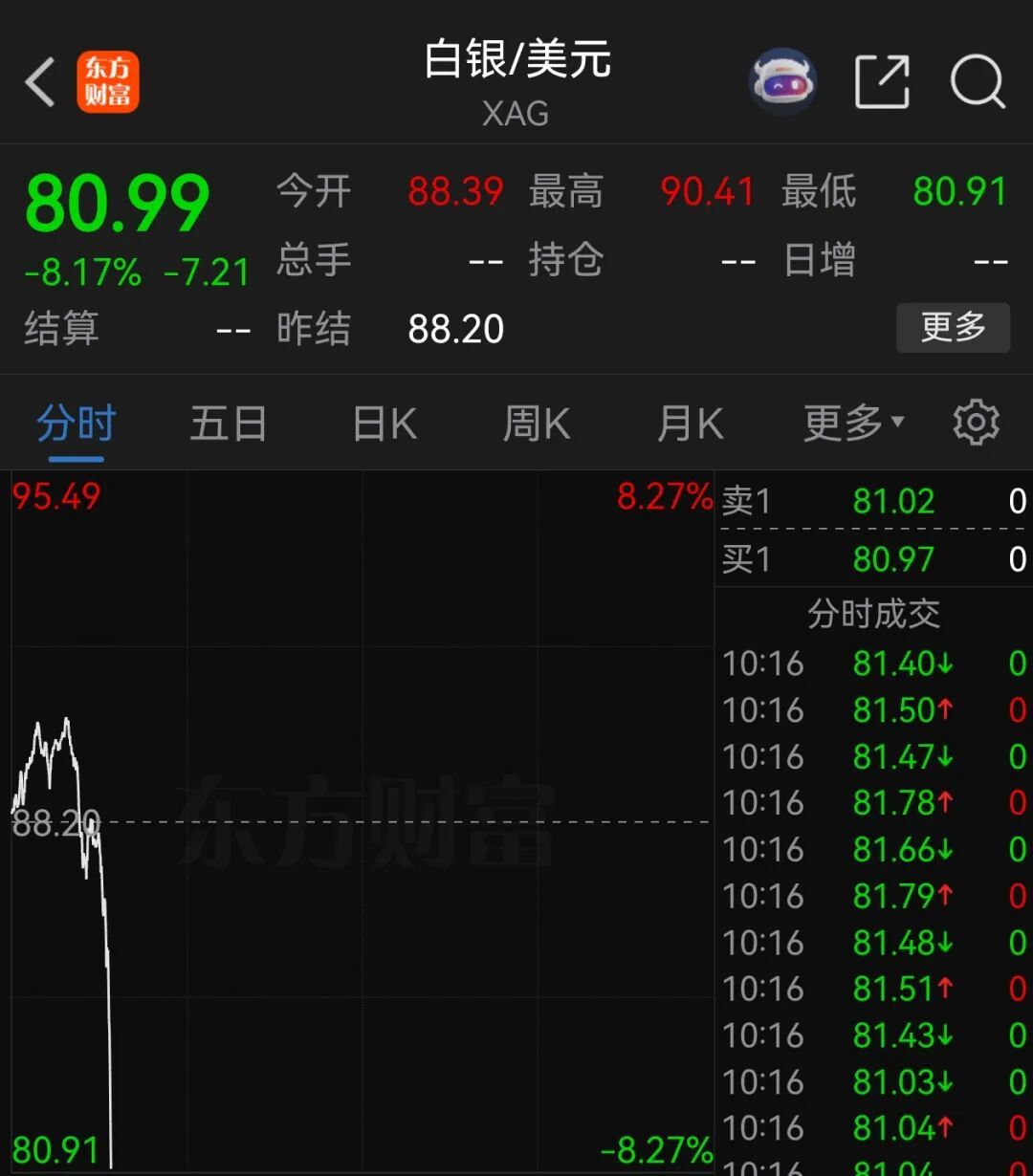The image size is (1033, 1176).
Task: Tap the 更多 button beside 昨结
Action: tap(953, 328)
